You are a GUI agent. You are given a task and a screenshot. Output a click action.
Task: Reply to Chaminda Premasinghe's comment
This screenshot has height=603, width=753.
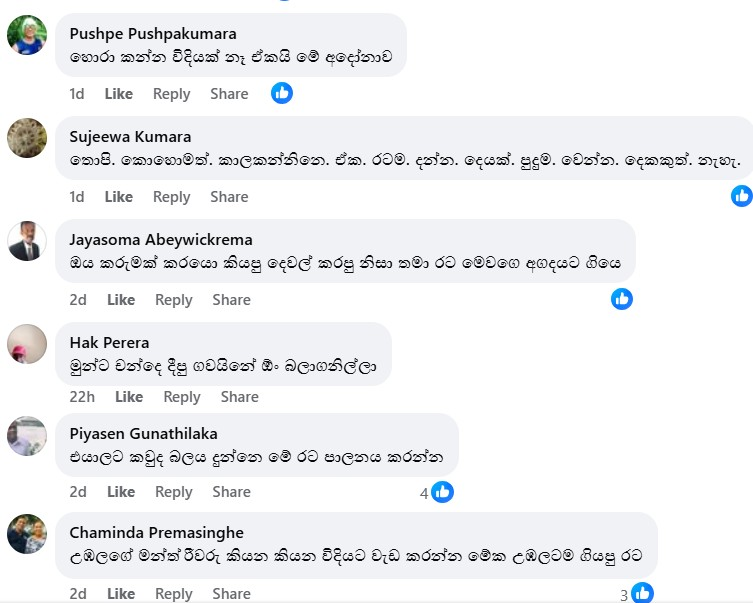coord(173,594)
